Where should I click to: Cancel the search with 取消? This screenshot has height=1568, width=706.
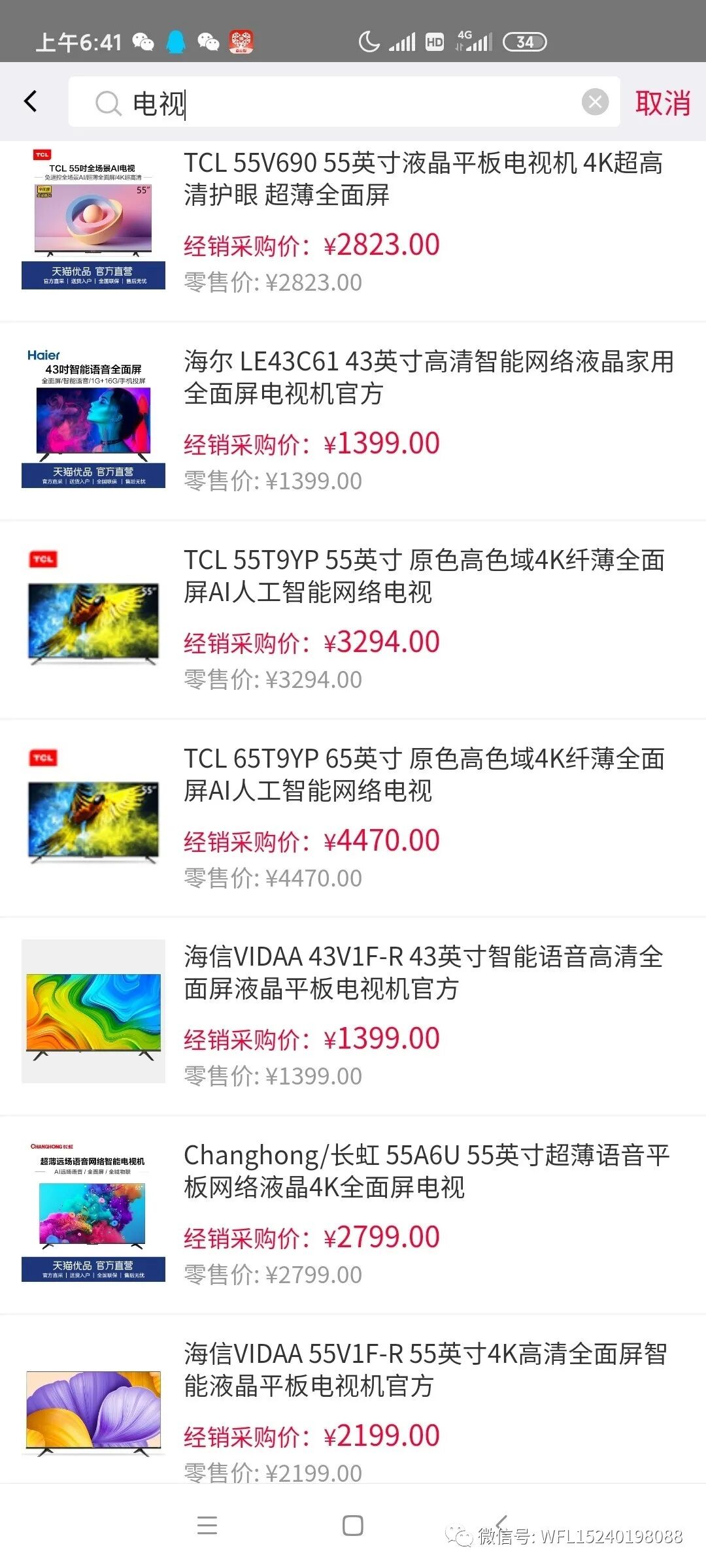(x=662, y=103)
